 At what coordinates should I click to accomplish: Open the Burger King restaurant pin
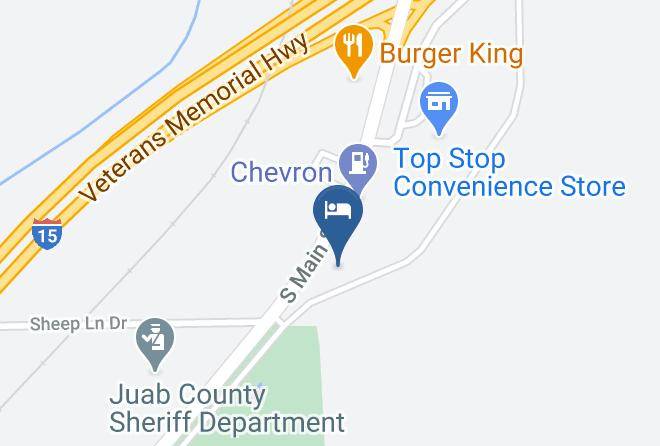point(354,50)
